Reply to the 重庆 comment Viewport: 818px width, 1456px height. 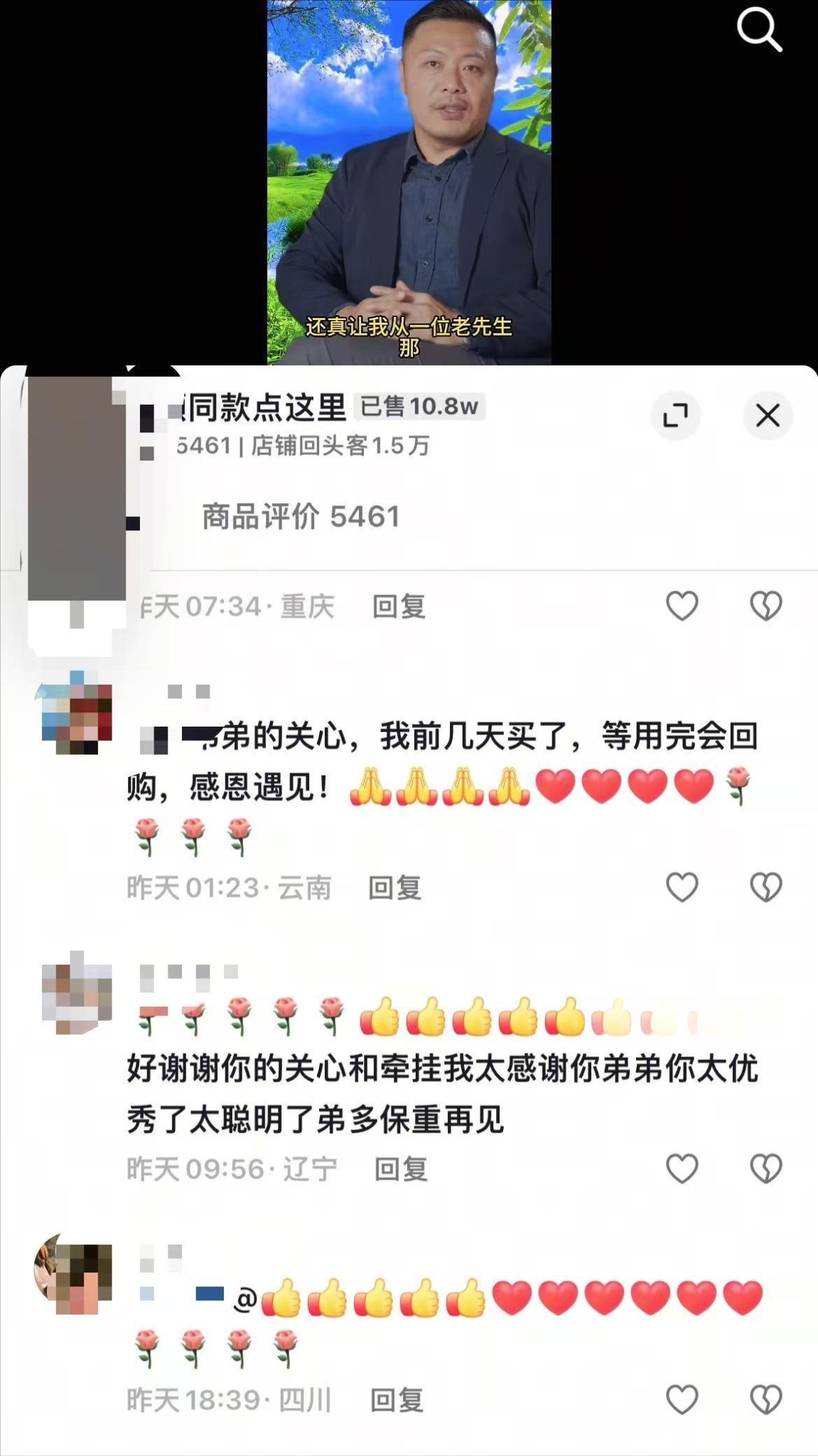pos(399,606)
